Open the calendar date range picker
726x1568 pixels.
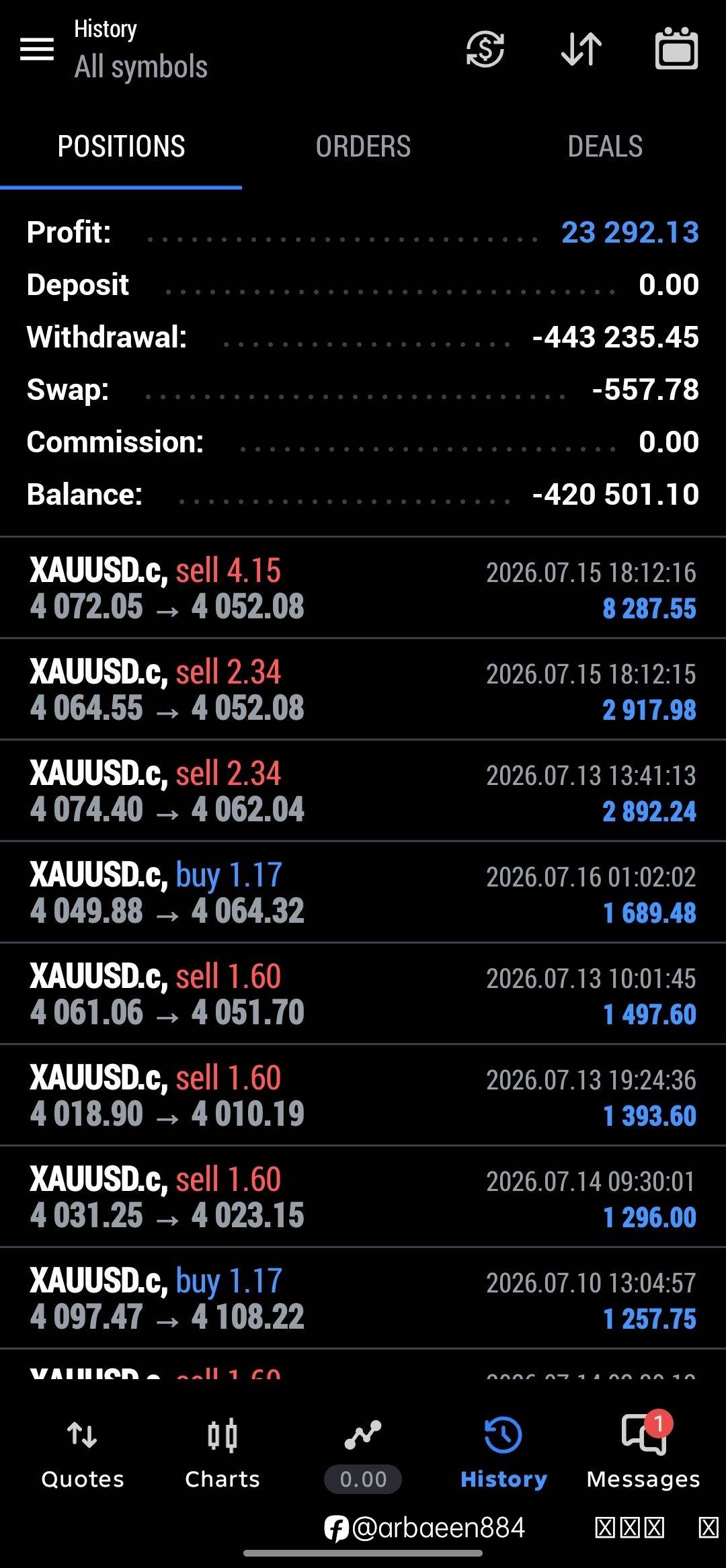click(676, 48)
